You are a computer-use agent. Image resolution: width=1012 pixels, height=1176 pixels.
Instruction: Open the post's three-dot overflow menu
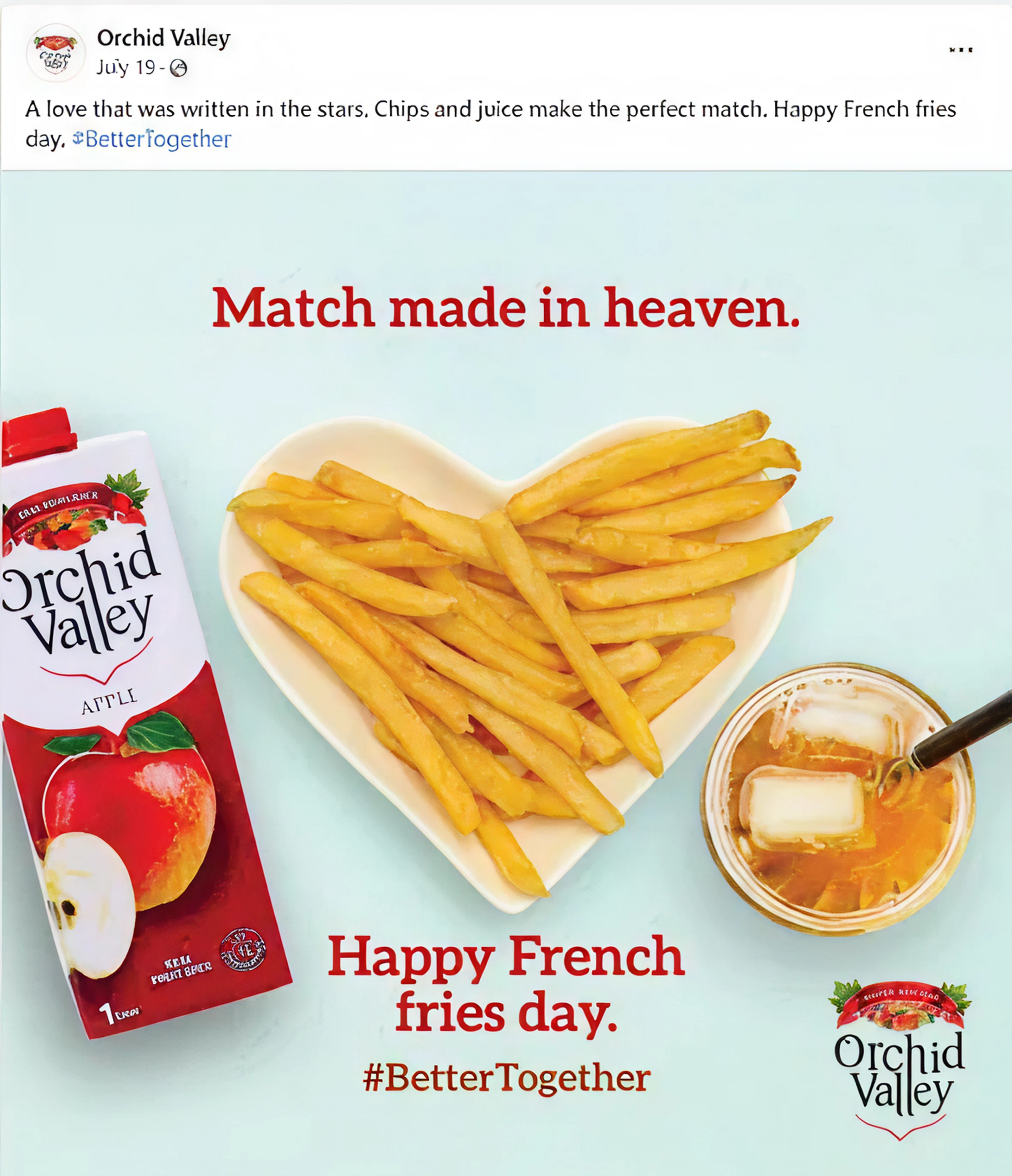(x=961, y=50)
